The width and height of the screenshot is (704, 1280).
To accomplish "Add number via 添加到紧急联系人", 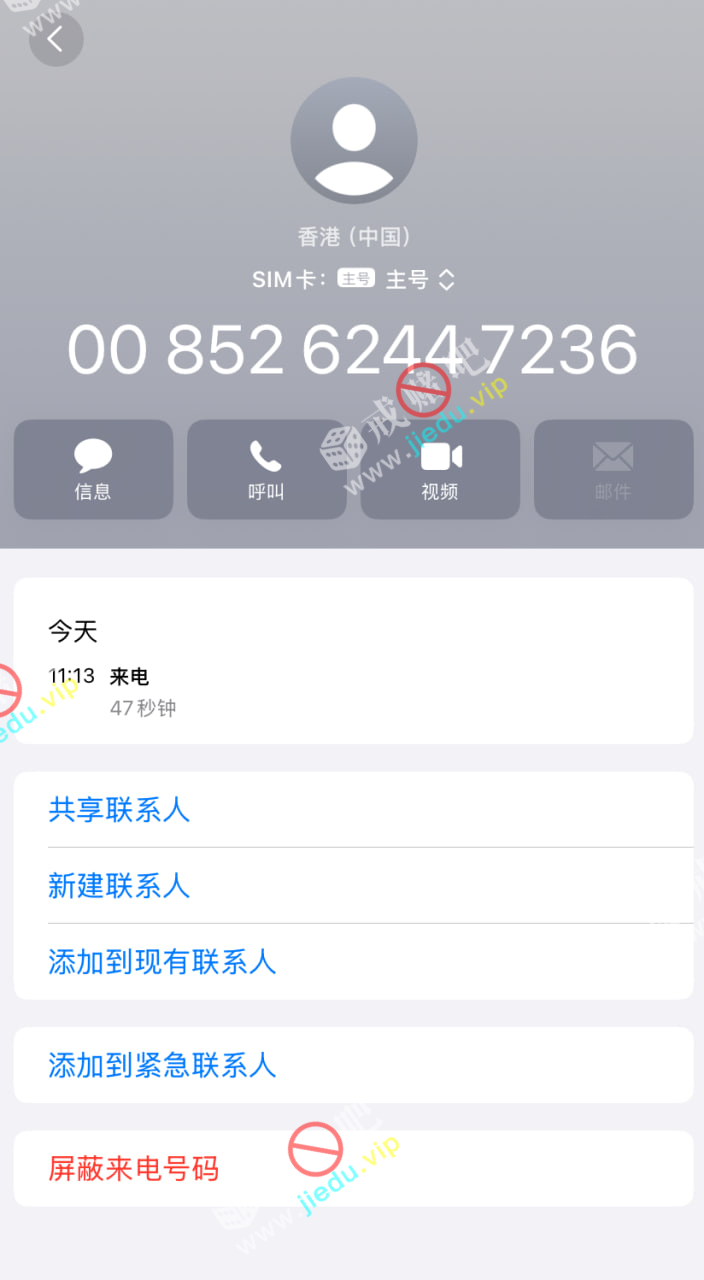I will 162,1065.
